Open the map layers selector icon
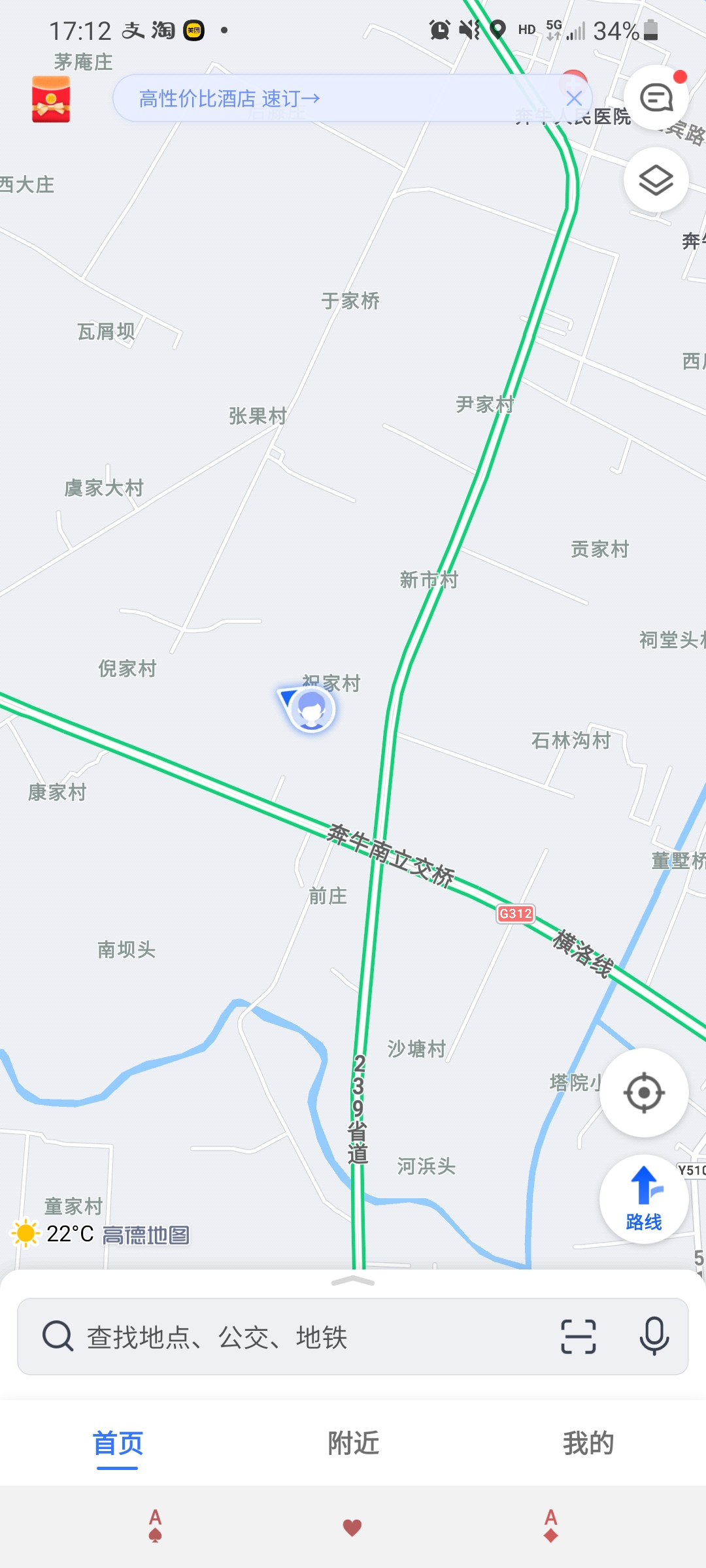 [x=657, y=180]
